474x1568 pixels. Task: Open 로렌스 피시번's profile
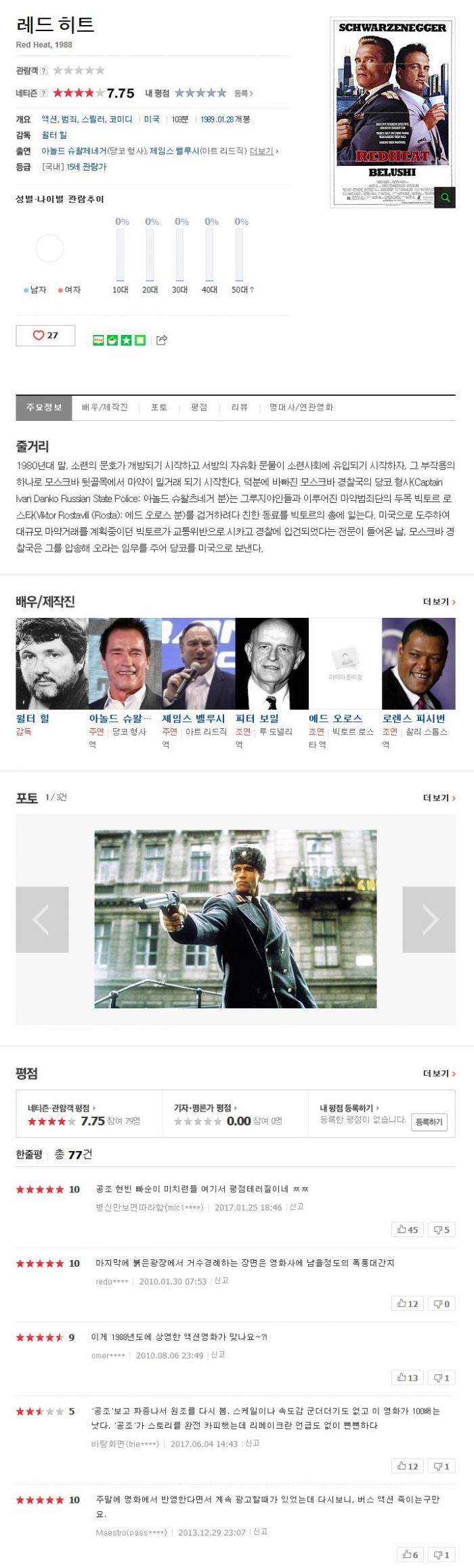(413, 718)
